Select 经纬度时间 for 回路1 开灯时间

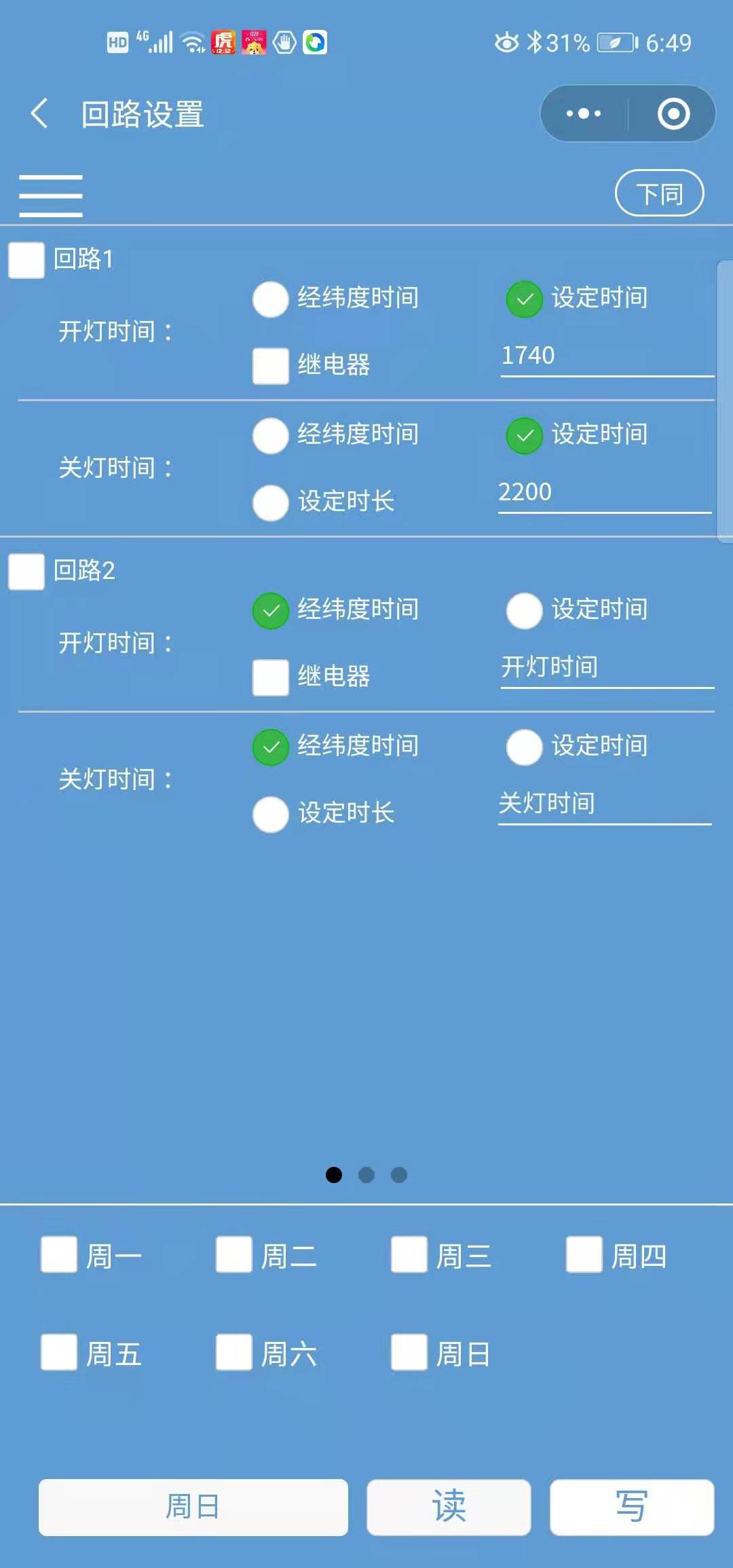point(271,299)
